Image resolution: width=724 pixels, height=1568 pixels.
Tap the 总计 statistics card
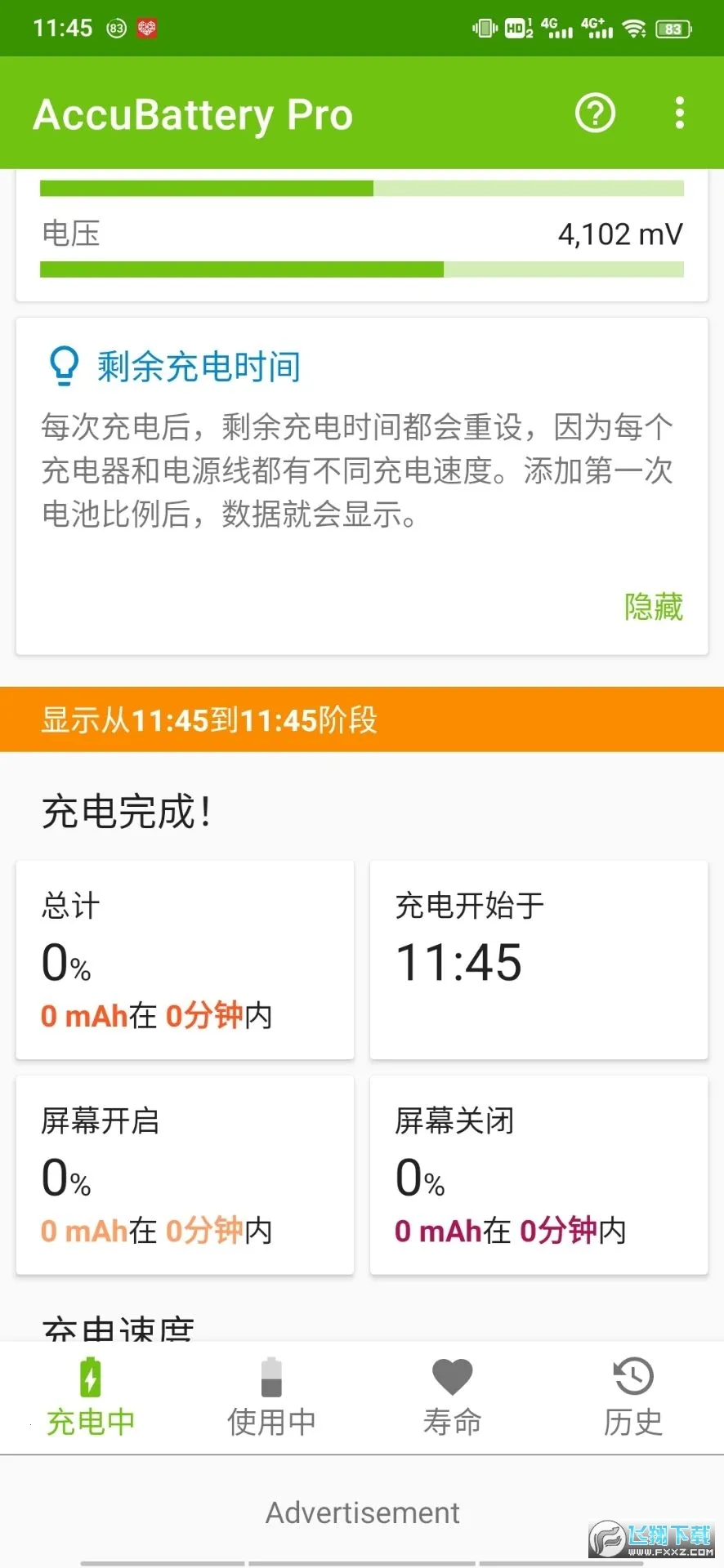point(184,960)
